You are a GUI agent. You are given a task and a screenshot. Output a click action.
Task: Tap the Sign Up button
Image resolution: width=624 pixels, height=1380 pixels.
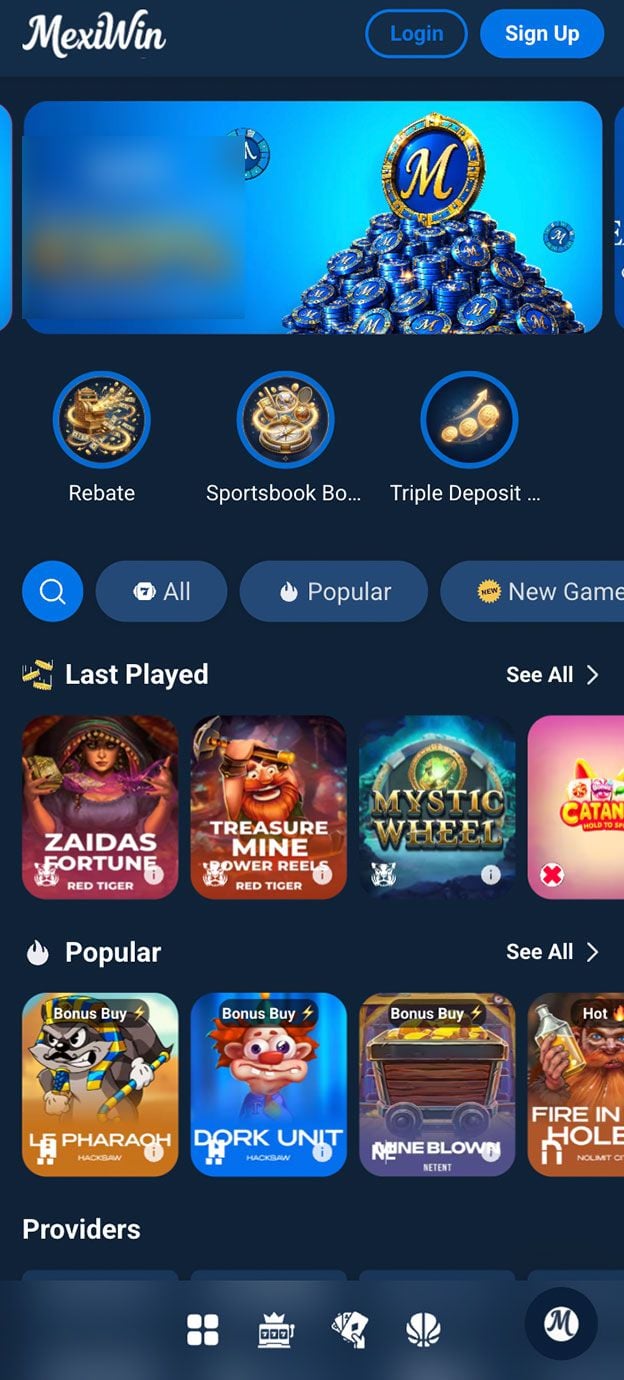542,34
